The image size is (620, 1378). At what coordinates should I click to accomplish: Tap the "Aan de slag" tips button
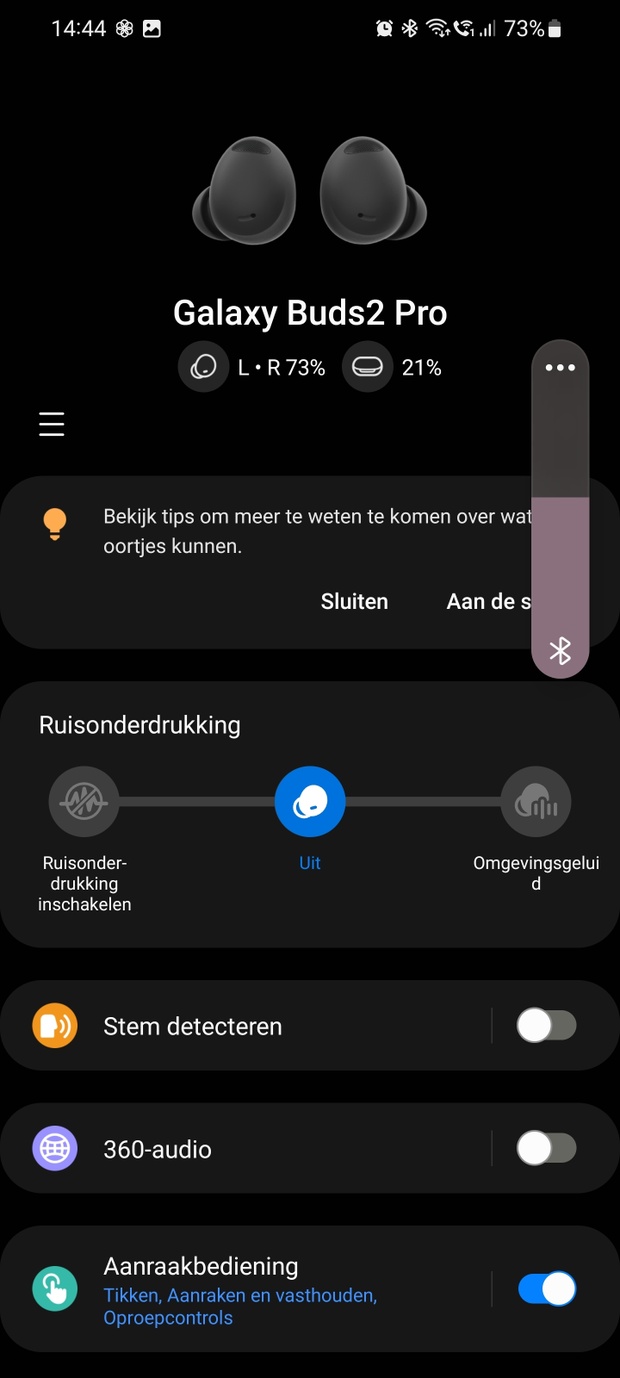(x=488, y=602)
